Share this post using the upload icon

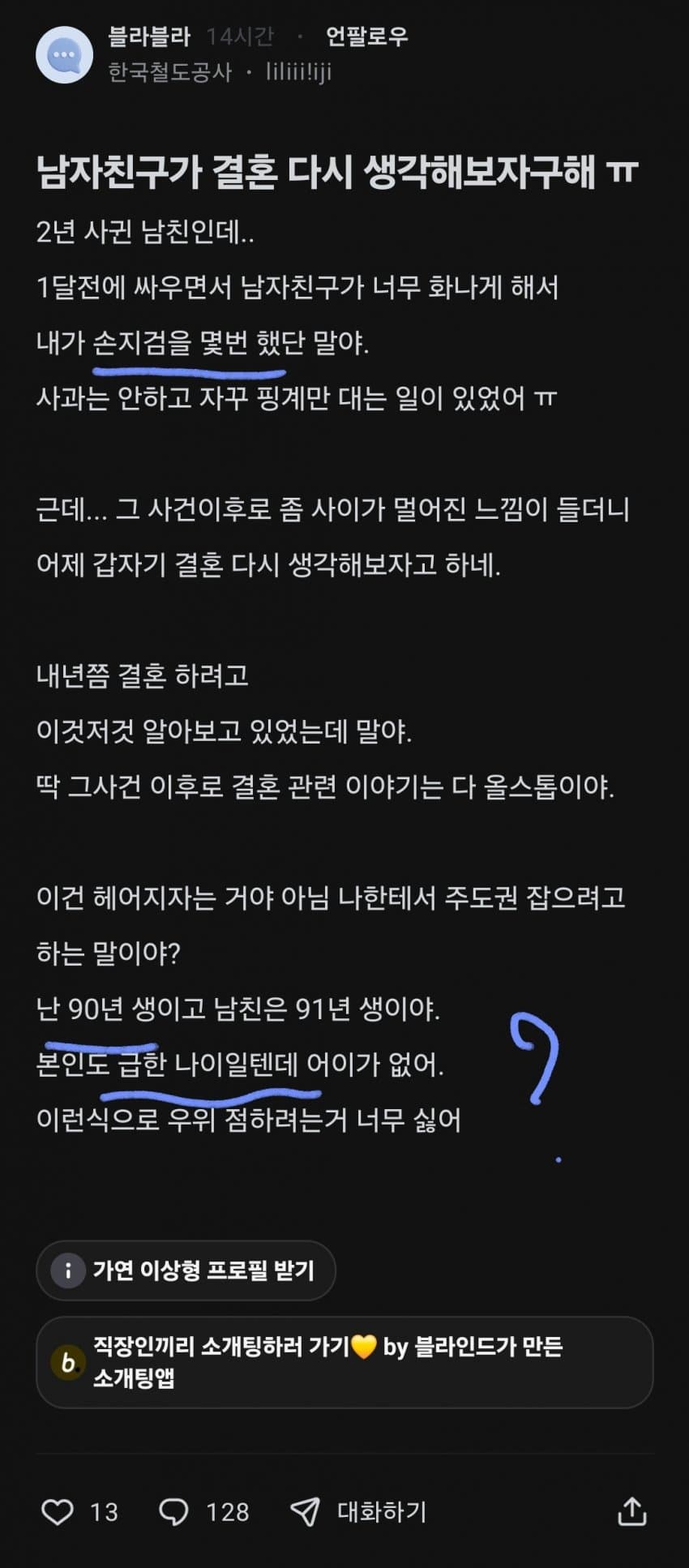coord(631,1511)
